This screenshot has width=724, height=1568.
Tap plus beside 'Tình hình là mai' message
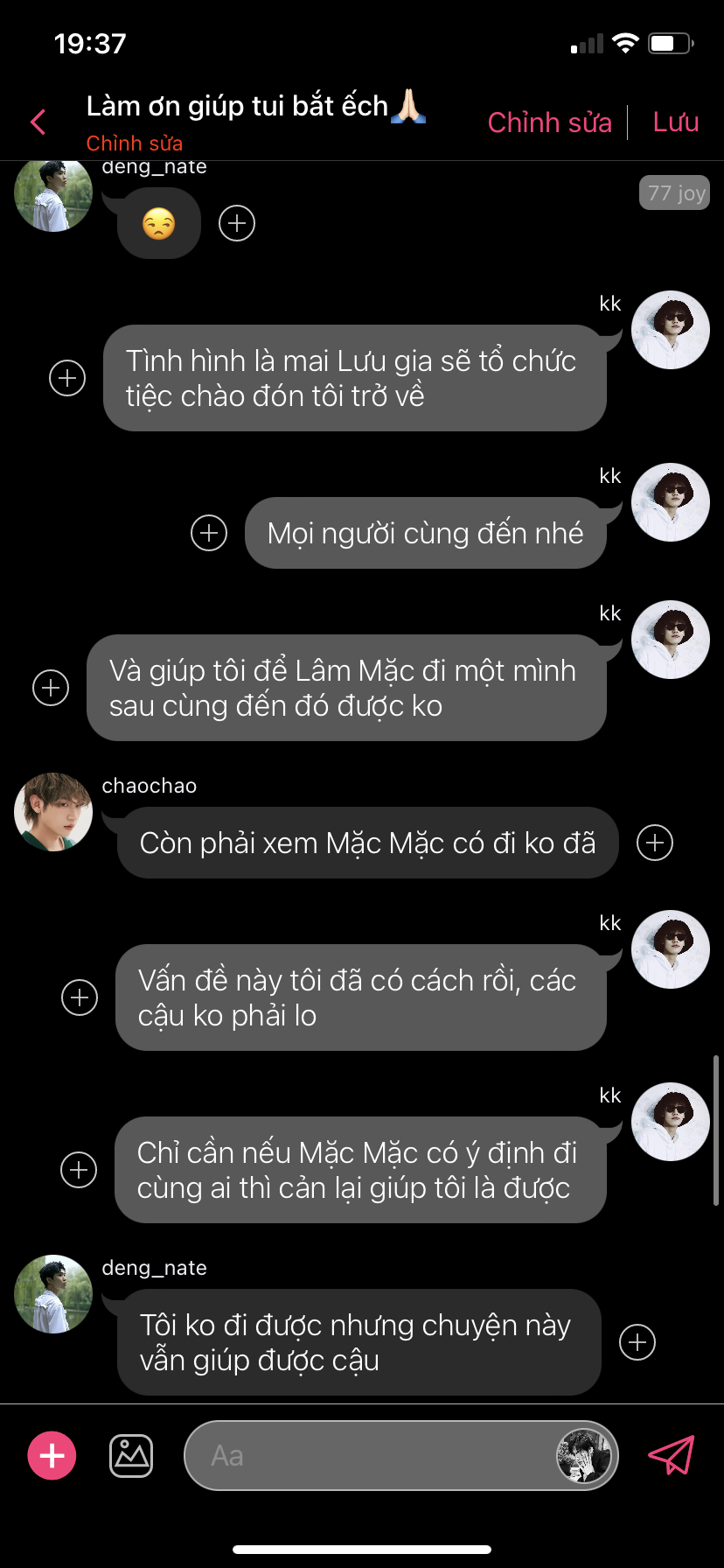(67, 378)
